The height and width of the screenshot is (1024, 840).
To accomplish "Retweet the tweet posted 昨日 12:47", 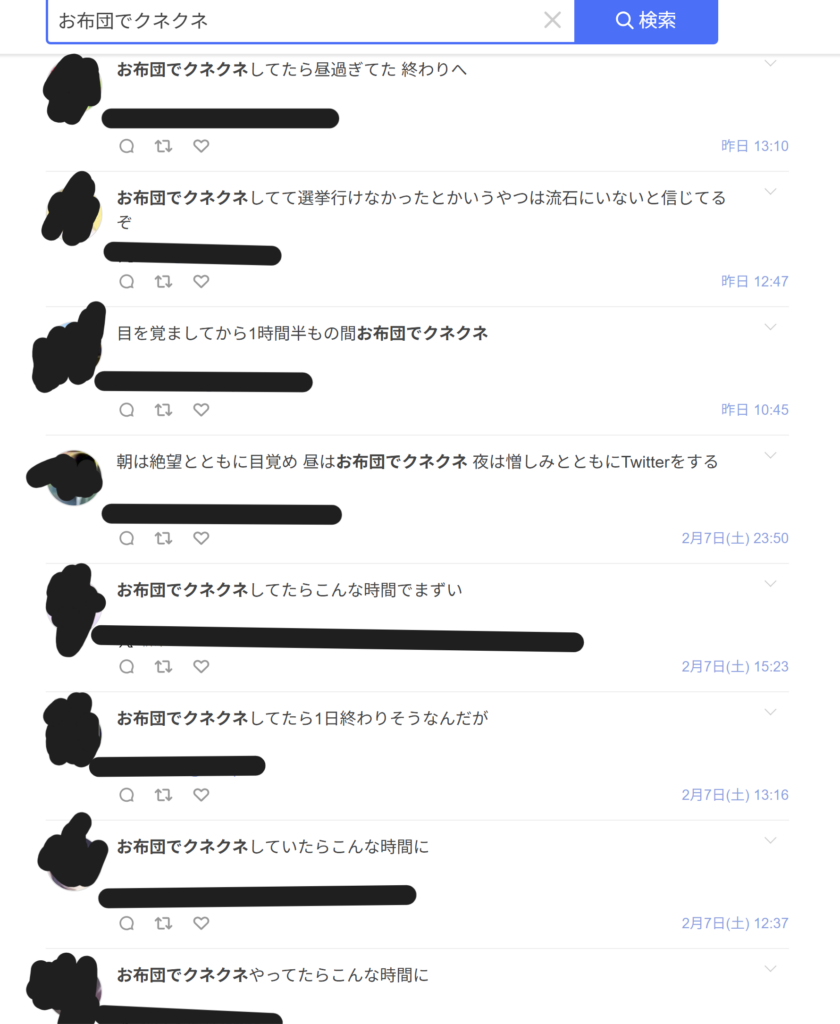I will [163, 282].
